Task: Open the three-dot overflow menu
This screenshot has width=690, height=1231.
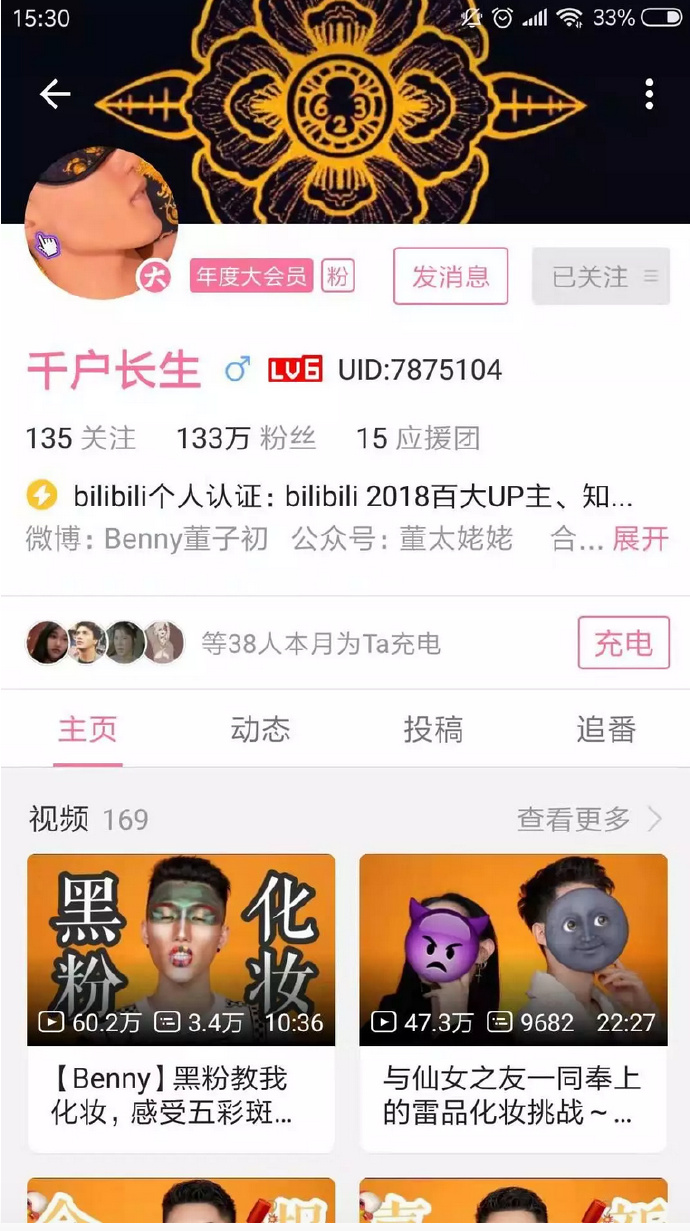Action: coord(649,95)
